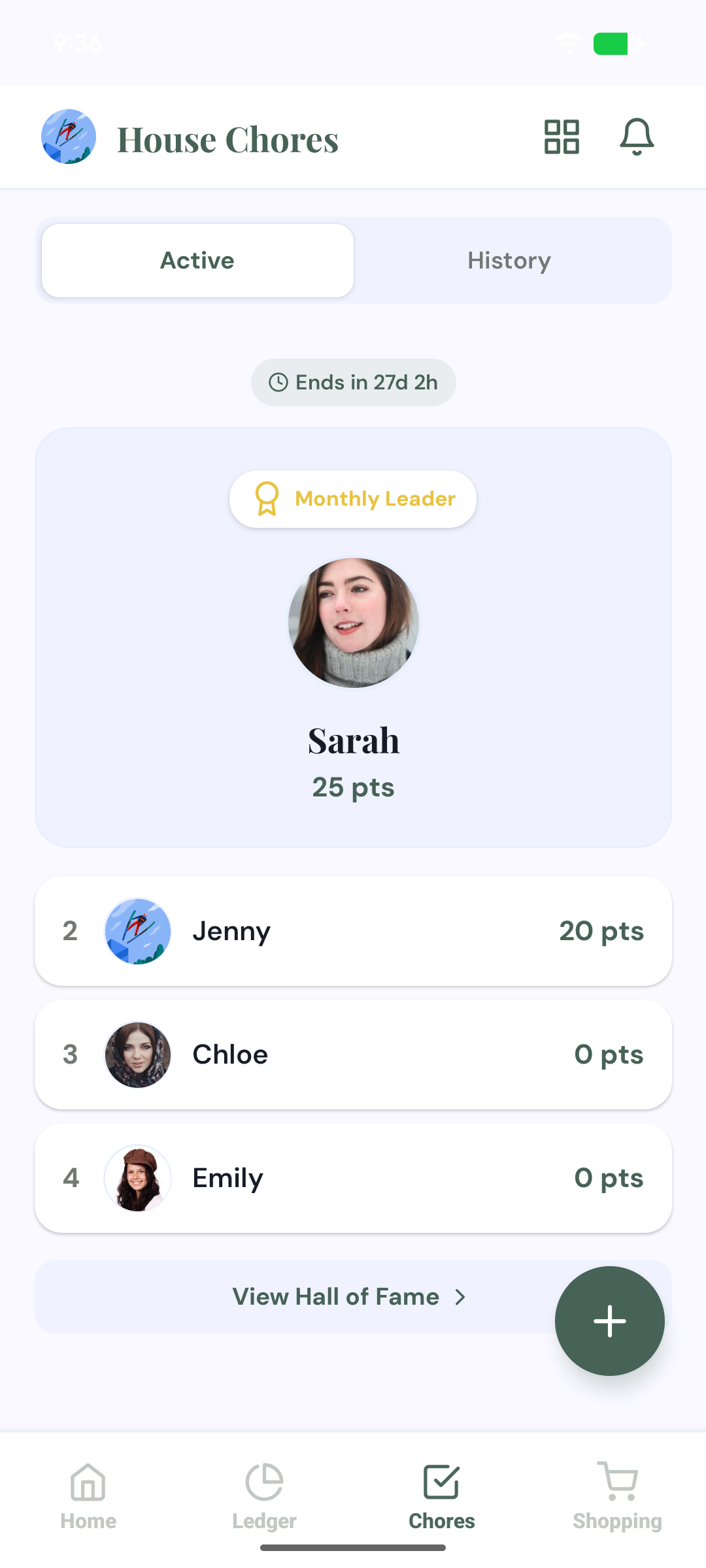Open Sarah's Monthly Leader card
This screenshot has height=1568, width=706.
point(353,638)
